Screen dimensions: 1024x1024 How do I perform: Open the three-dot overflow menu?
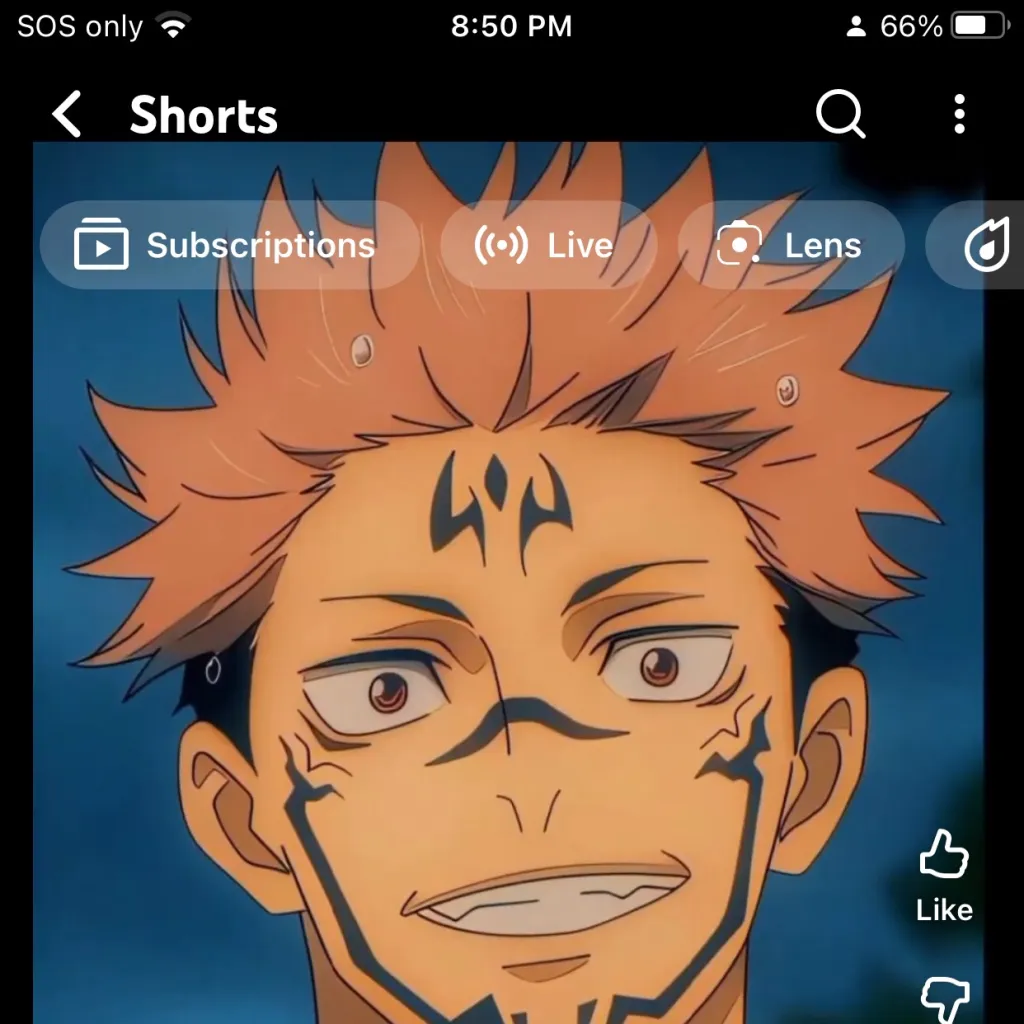coord(959,115)
